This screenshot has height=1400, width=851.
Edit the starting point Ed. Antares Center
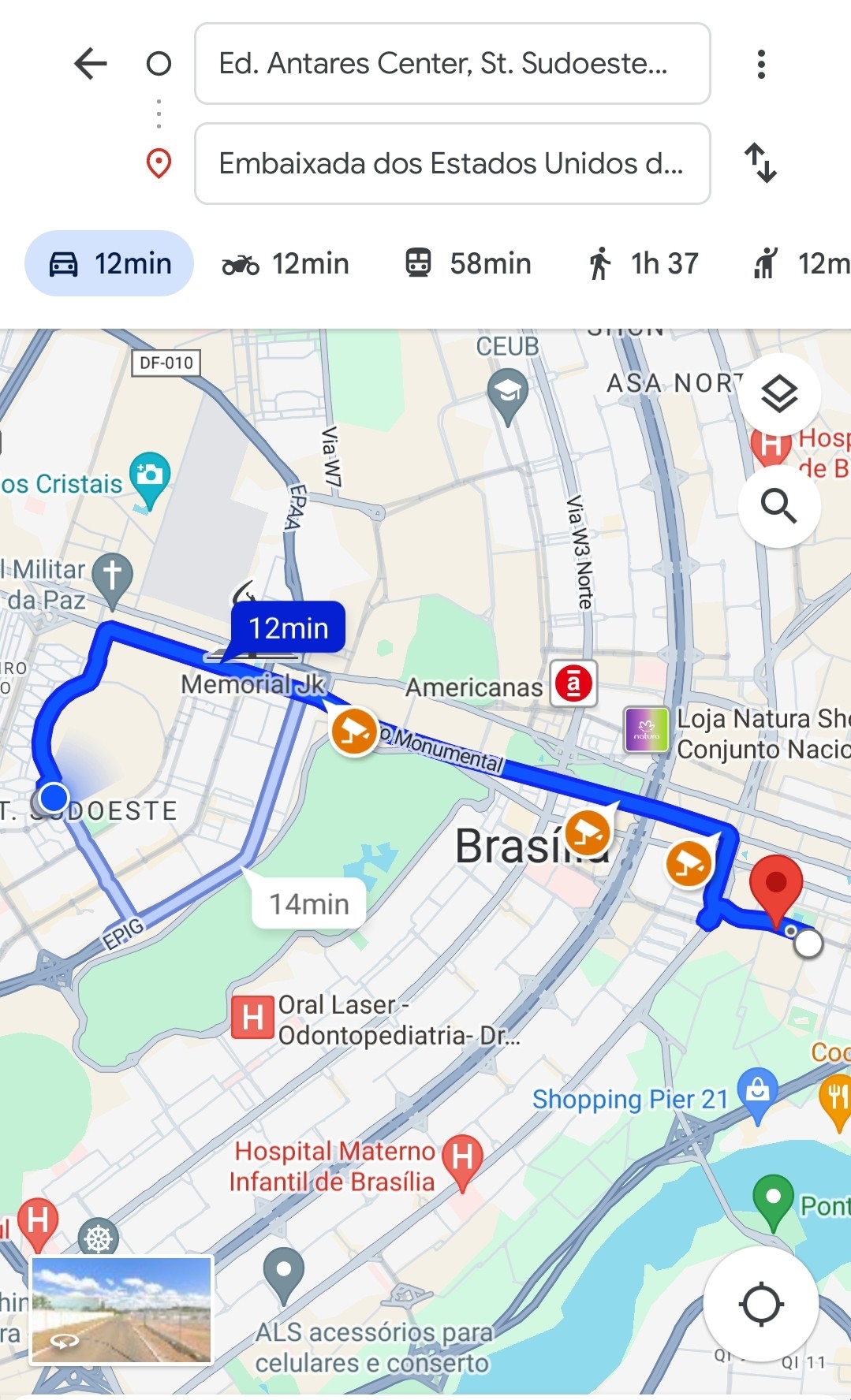[453, 63]
